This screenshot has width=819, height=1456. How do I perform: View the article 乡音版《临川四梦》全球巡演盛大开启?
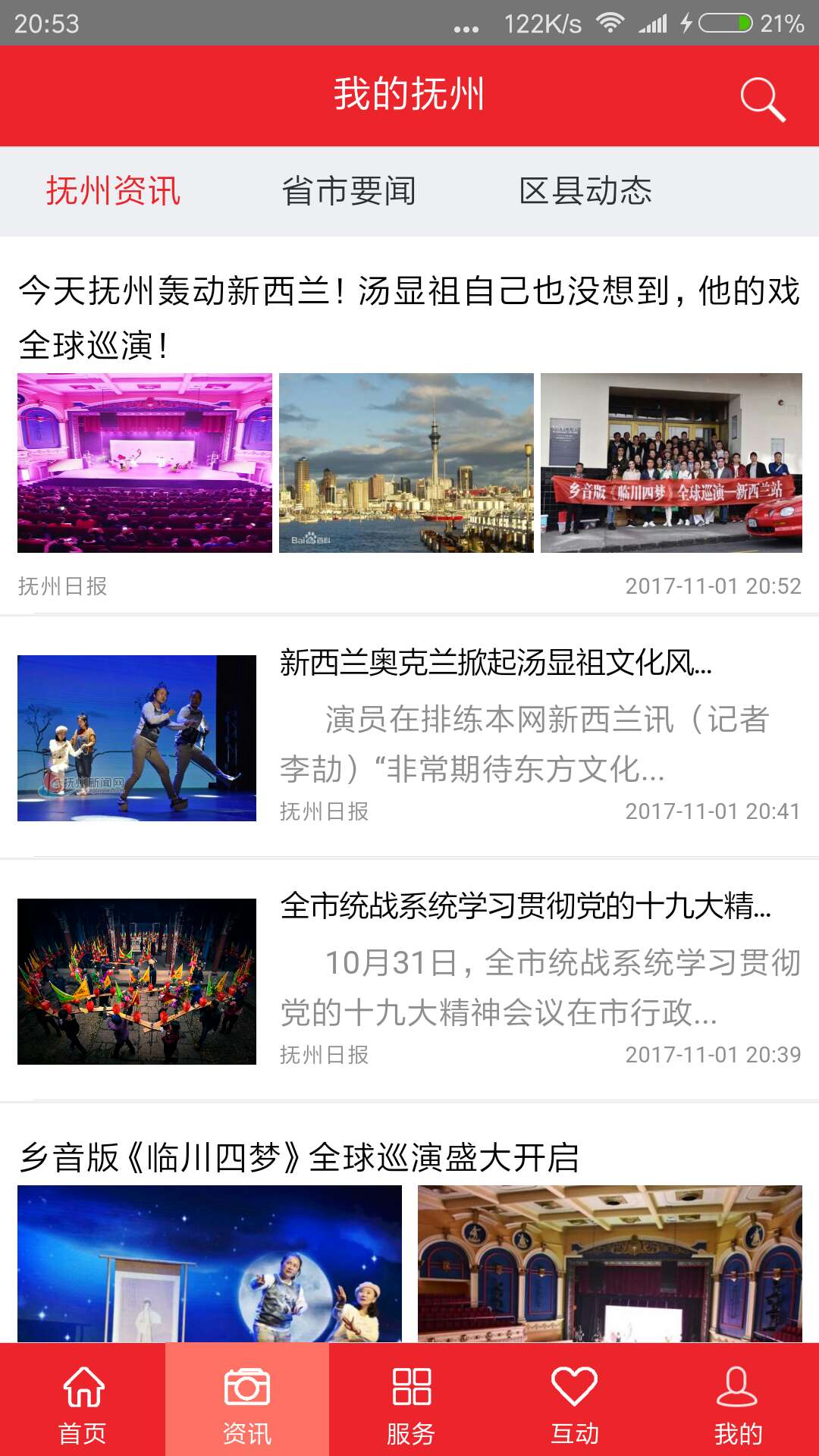300,1158
